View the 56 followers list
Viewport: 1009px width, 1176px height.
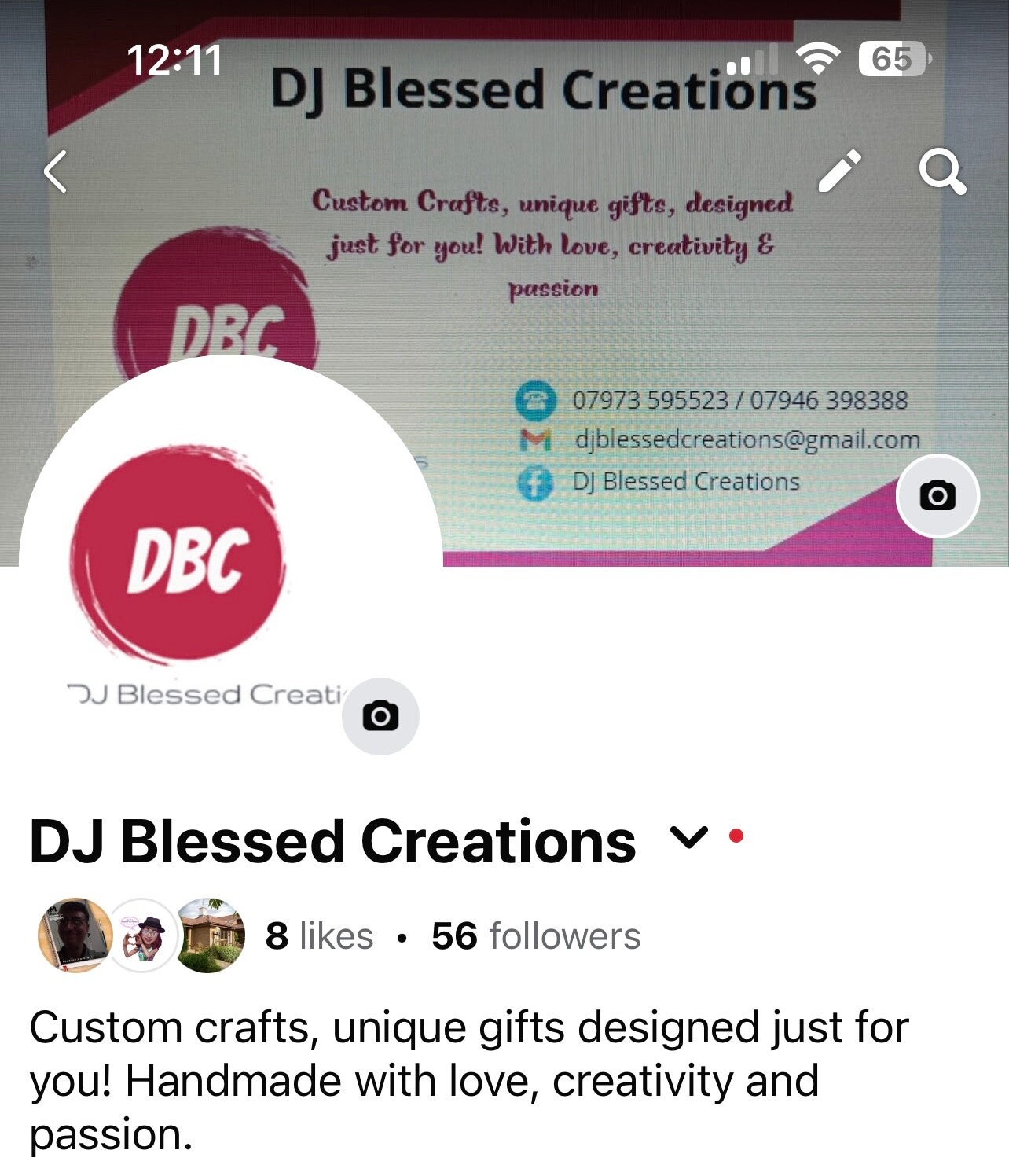pos(536,936)
